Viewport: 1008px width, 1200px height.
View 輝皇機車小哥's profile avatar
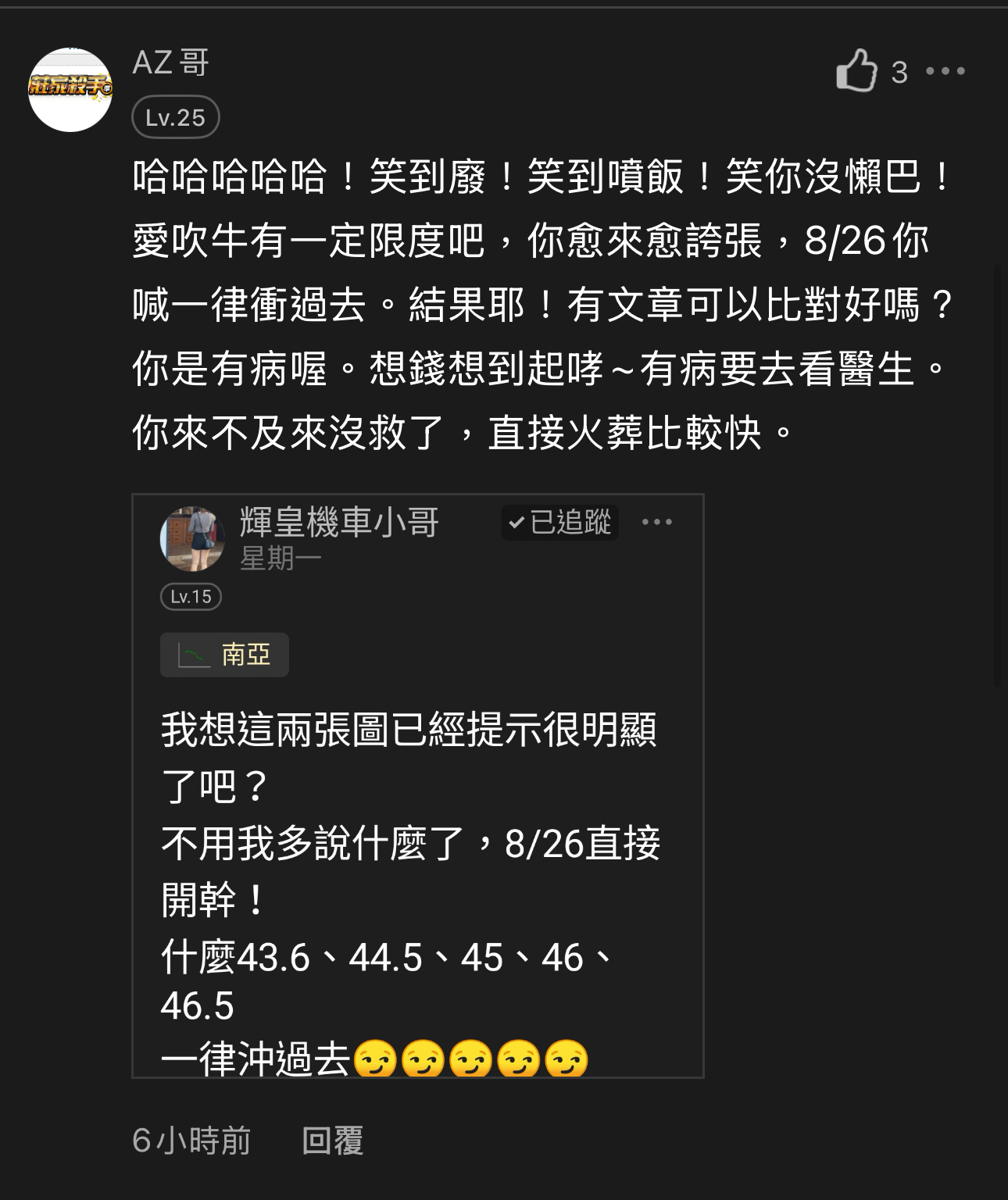click(192, 538)
